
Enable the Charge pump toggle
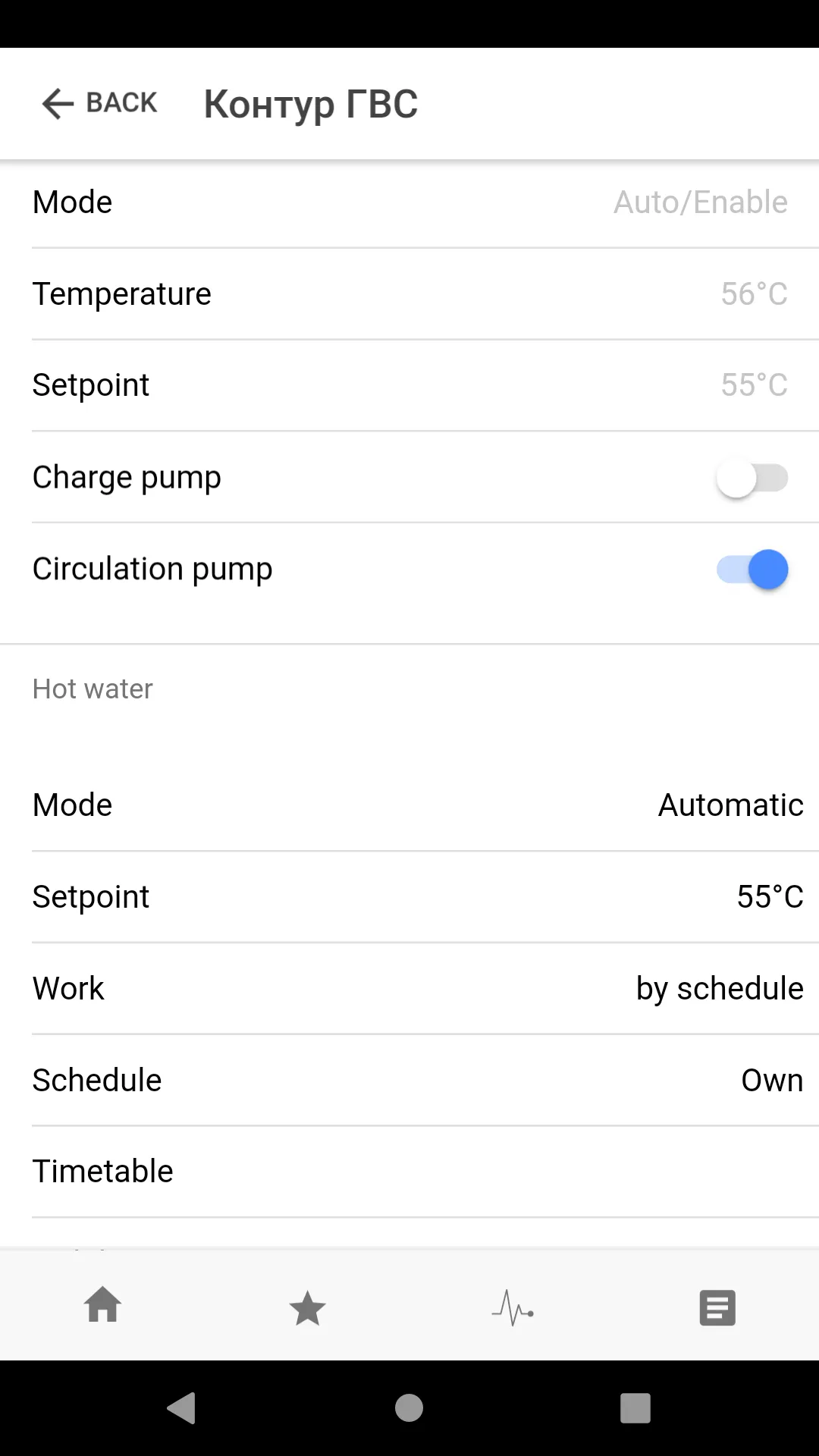(x=752, y=478)
